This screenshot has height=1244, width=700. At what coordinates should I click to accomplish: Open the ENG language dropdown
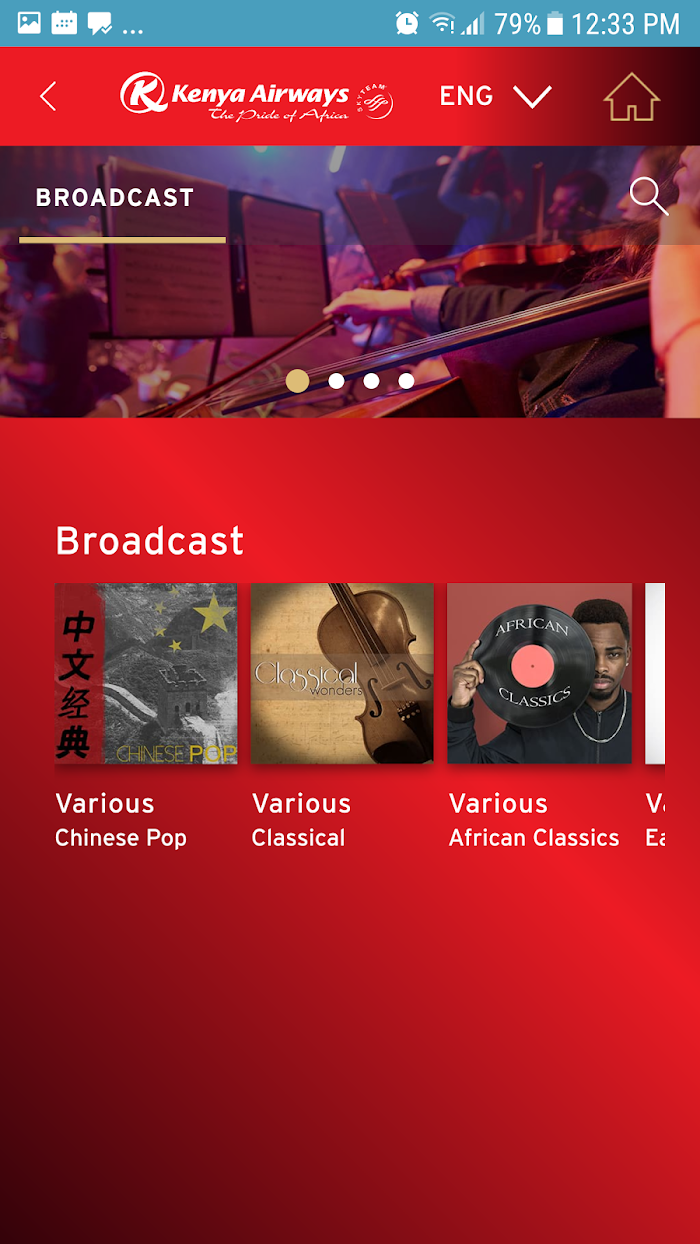495,97
